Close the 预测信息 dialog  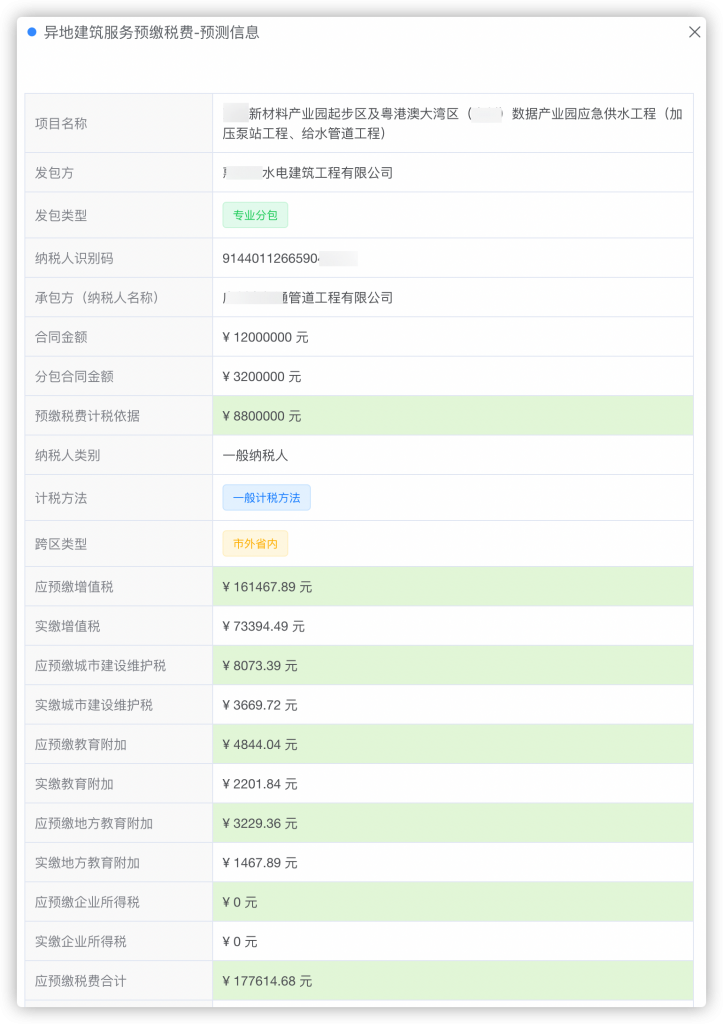coord(694,32)
